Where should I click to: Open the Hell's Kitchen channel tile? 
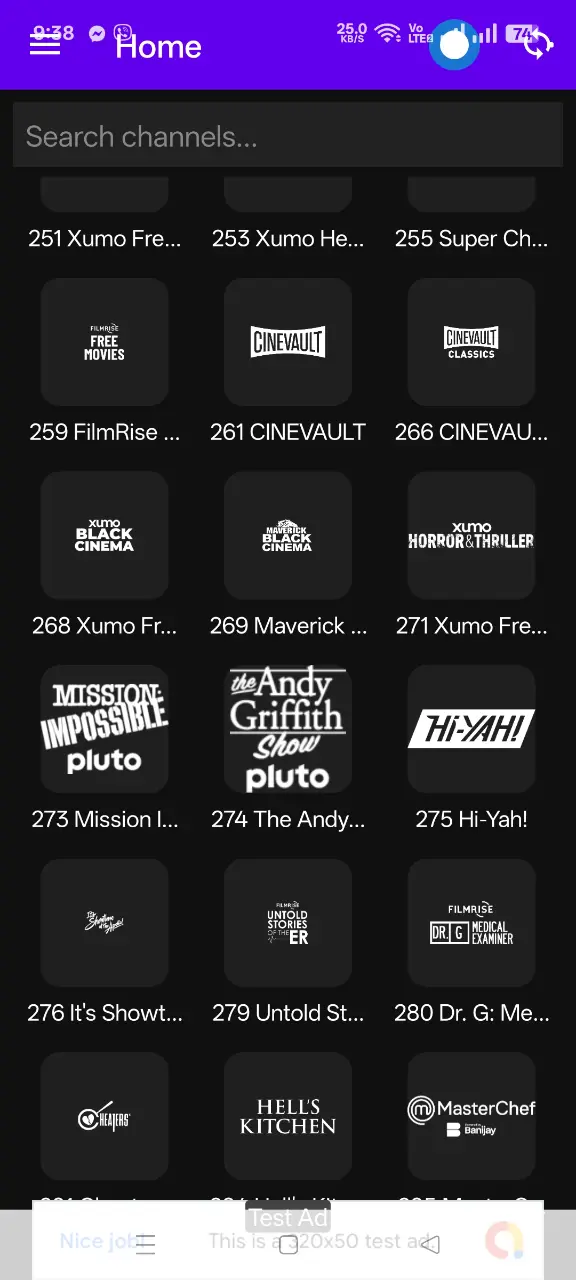[288, 1115]
